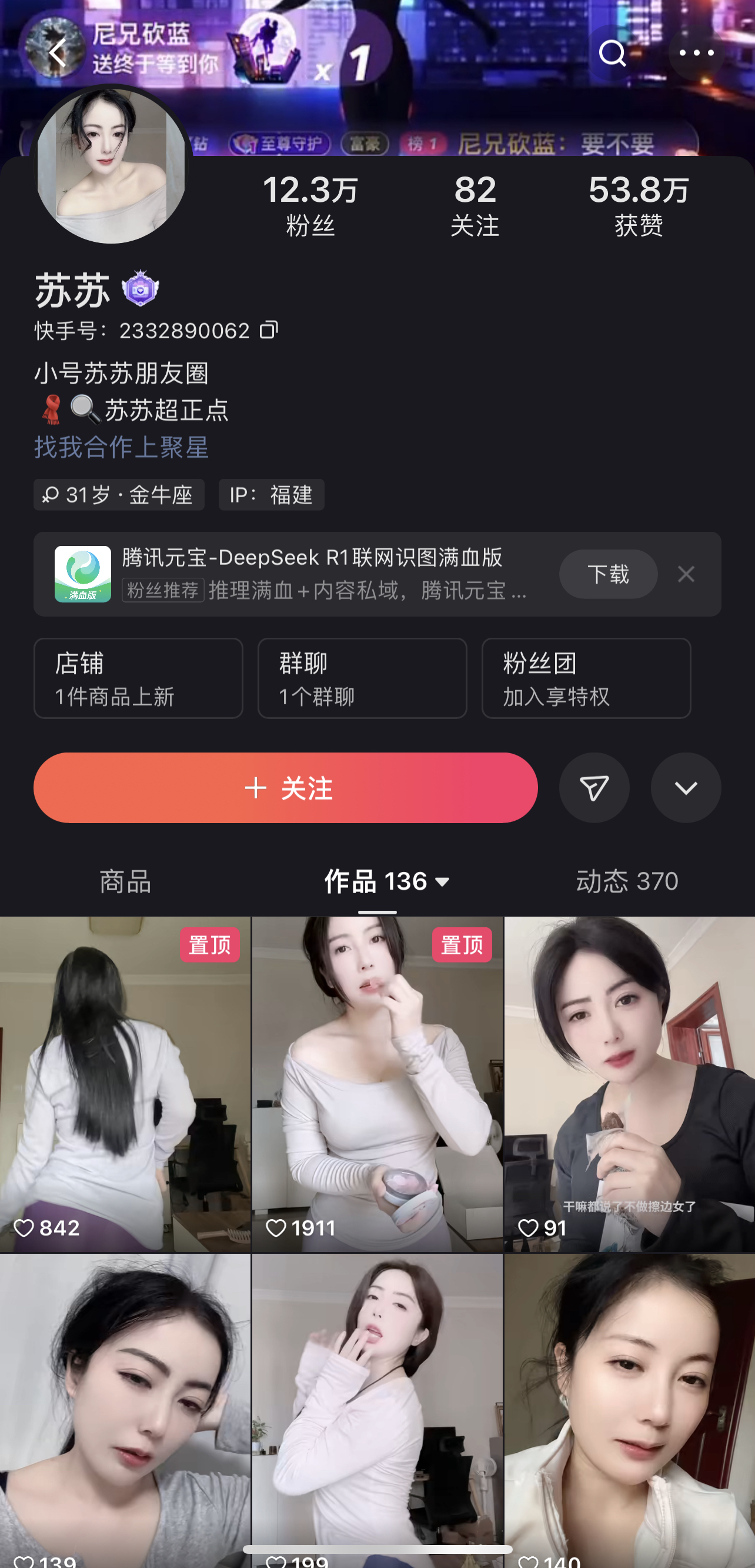The height and width of the screenshot is (1568, 755).
Task: Switch to the 动态 370 tab
Action: [627, 881]
